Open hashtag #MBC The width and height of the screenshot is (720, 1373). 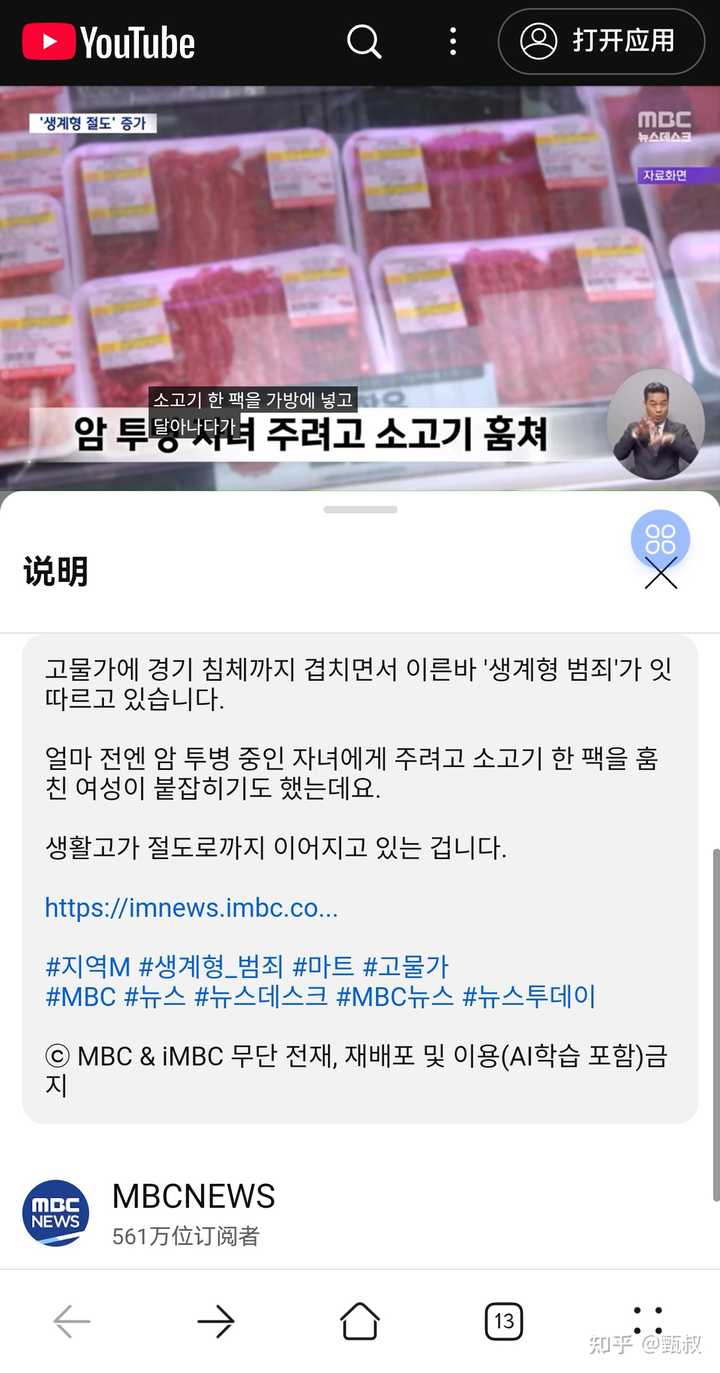pos(81,996)
